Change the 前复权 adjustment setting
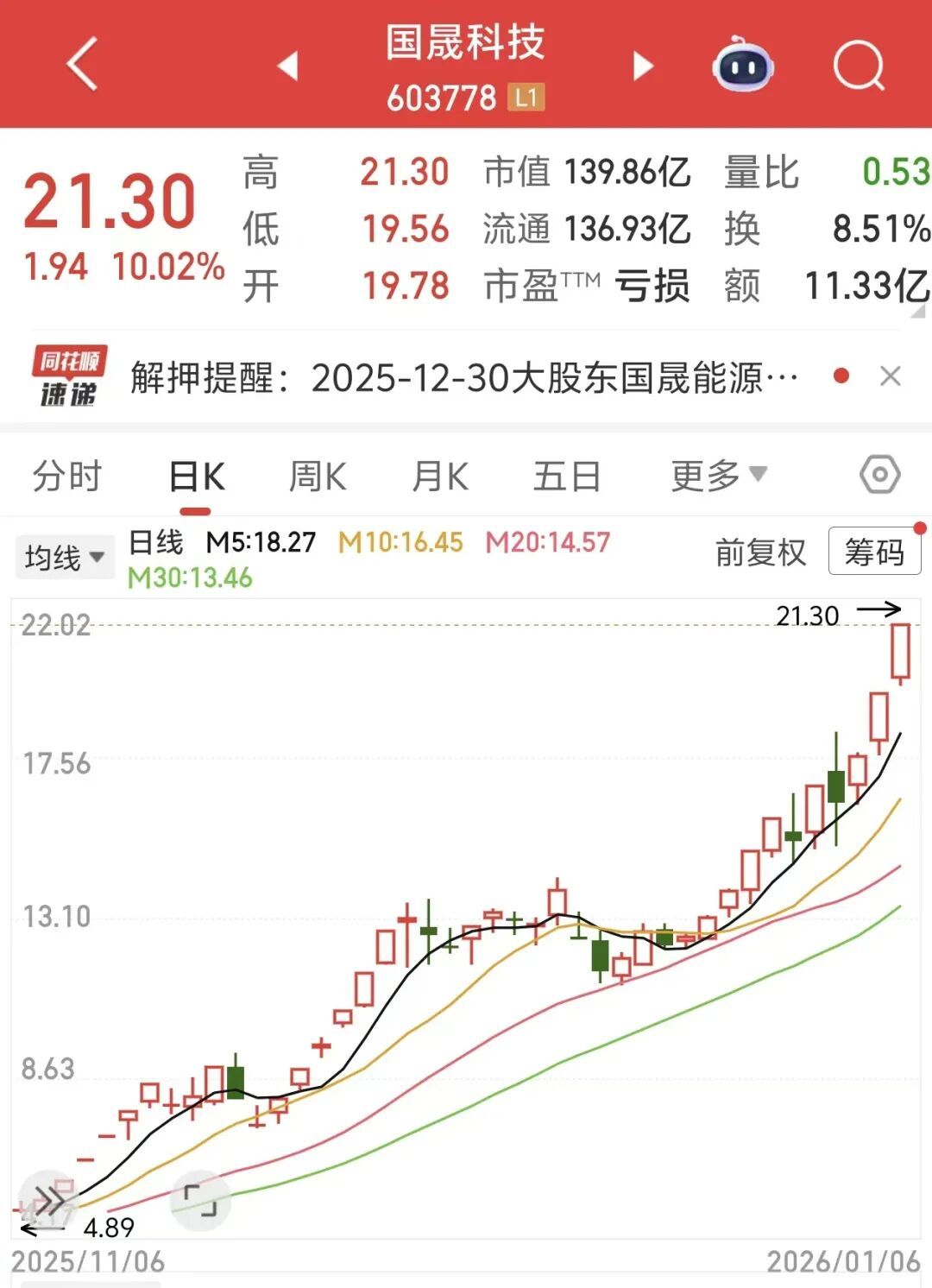Image resolution: width=932 pixels, height=1288 pixels. [x=760, y=552]
